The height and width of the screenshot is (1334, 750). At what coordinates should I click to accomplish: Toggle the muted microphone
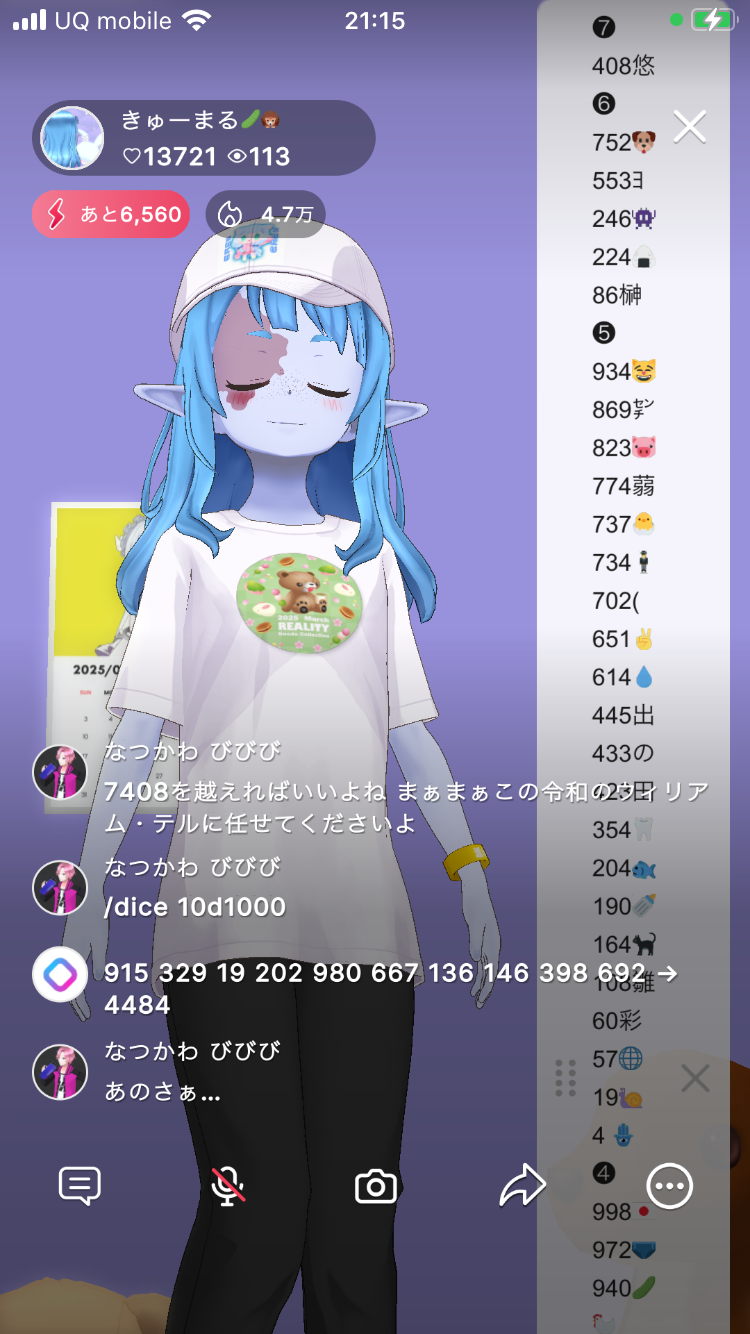[x=228, y=1186]
